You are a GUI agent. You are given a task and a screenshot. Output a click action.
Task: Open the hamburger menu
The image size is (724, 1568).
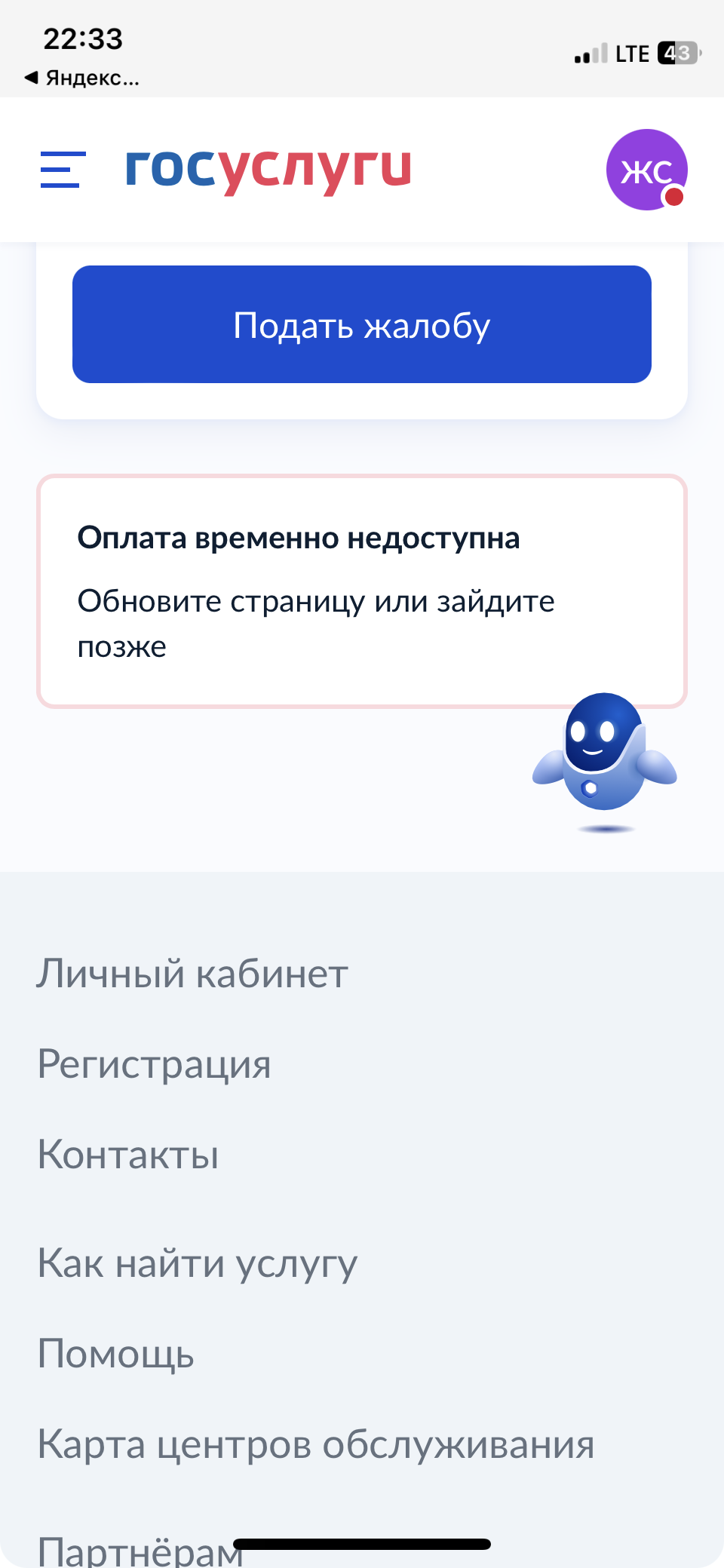pos(63,170)
